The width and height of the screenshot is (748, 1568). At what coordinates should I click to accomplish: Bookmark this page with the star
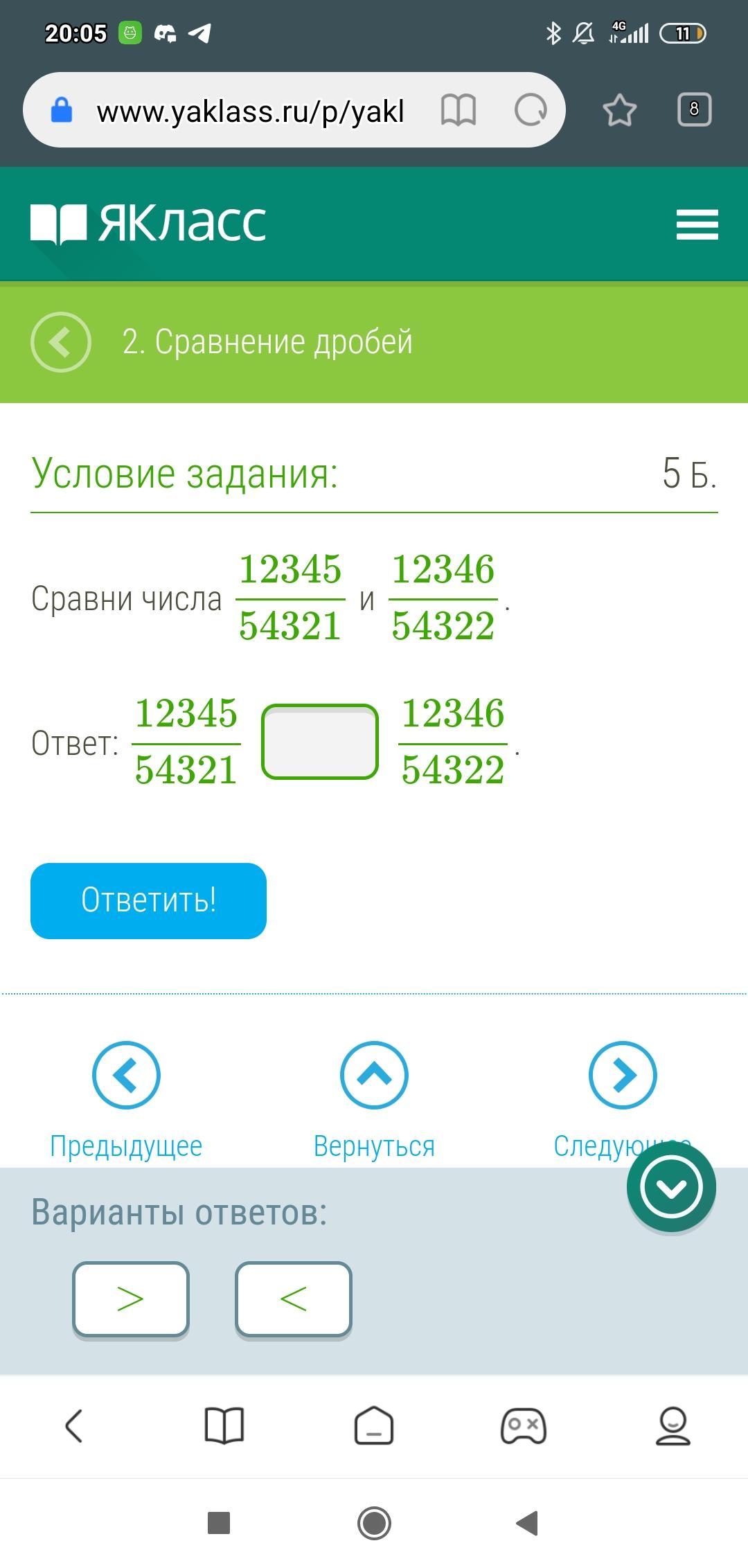pyautogui.click(x=619, y=110)
